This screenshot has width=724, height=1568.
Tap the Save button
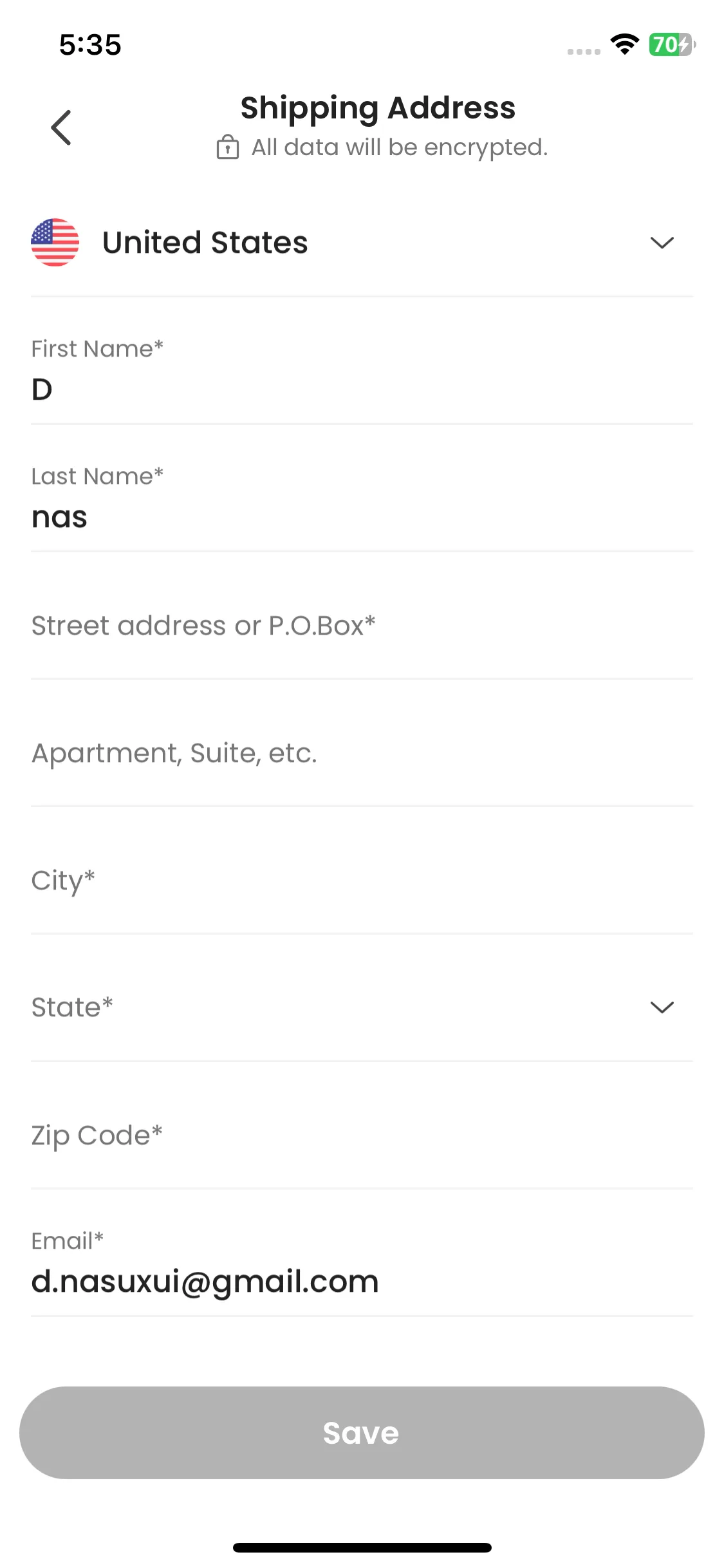coord(362,1433)
